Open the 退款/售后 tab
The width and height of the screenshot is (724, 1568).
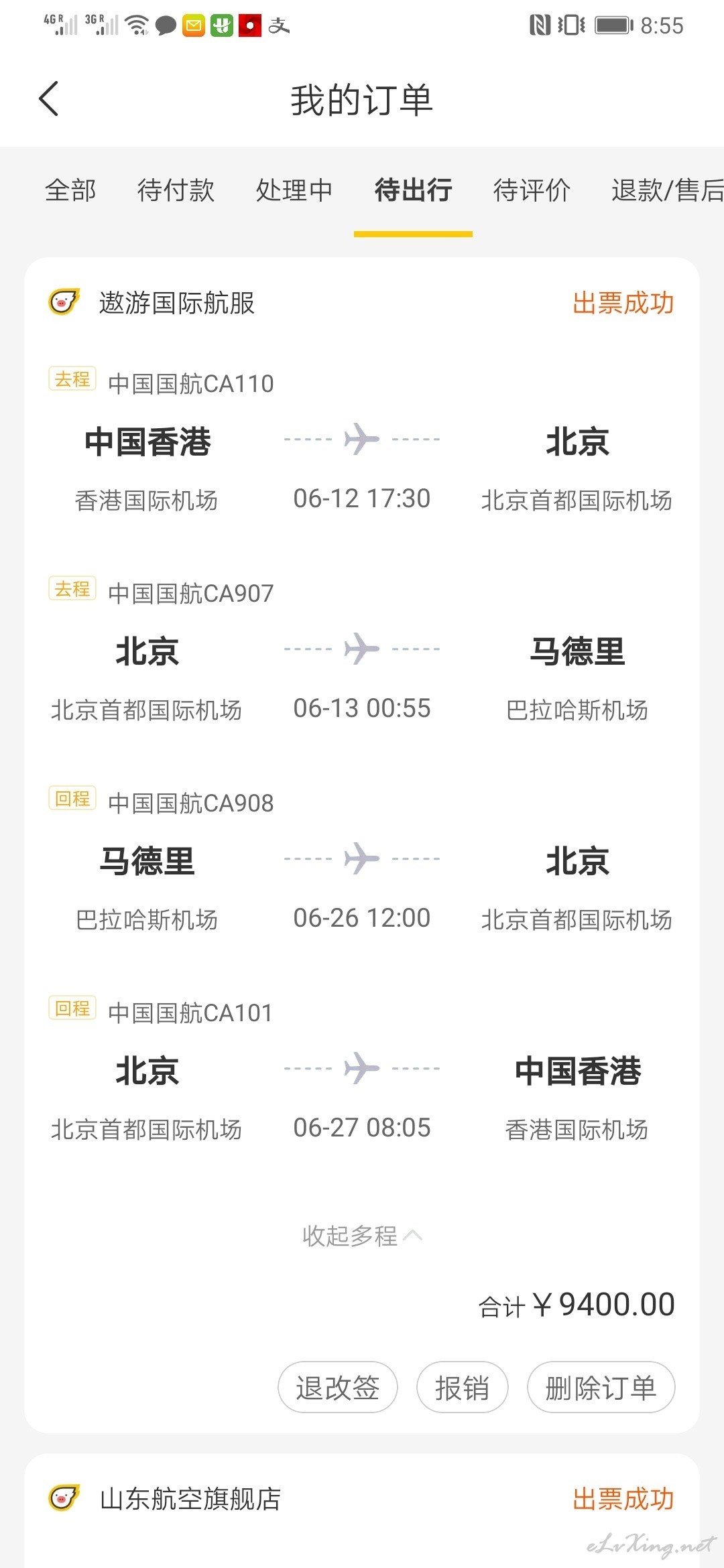pyautogui.click(x=667, y=190)
